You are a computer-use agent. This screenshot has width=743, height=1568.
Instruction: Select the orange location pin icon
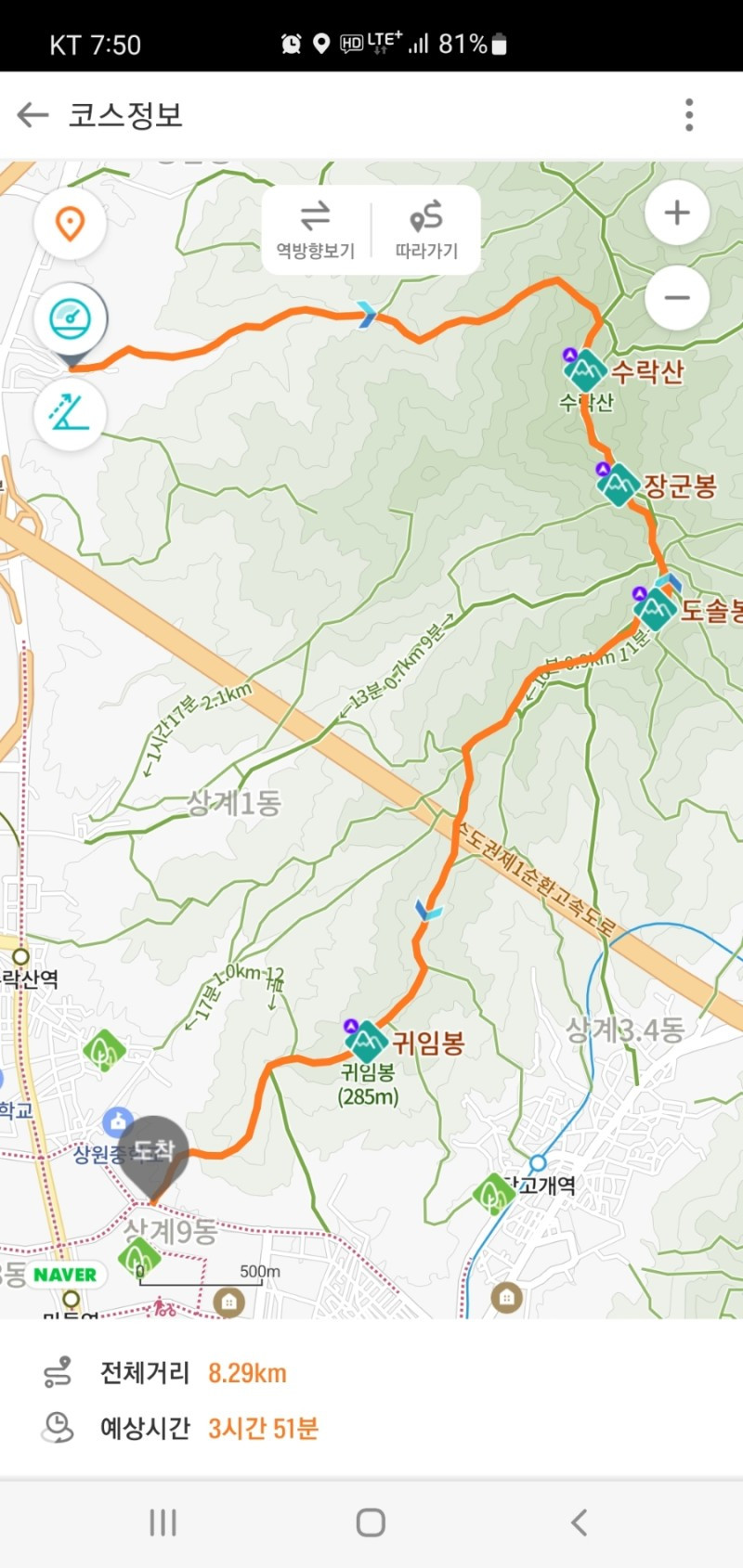tap(70, 223)
